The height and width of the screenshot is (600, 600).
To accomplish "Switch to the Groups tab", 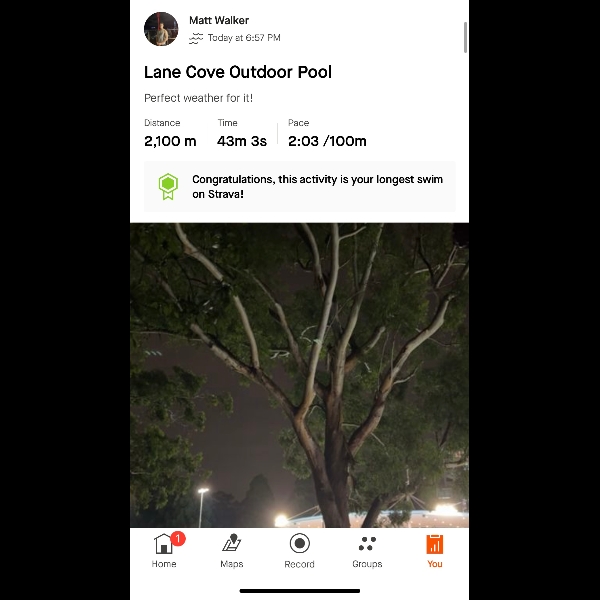I will (x=367, y=550).
